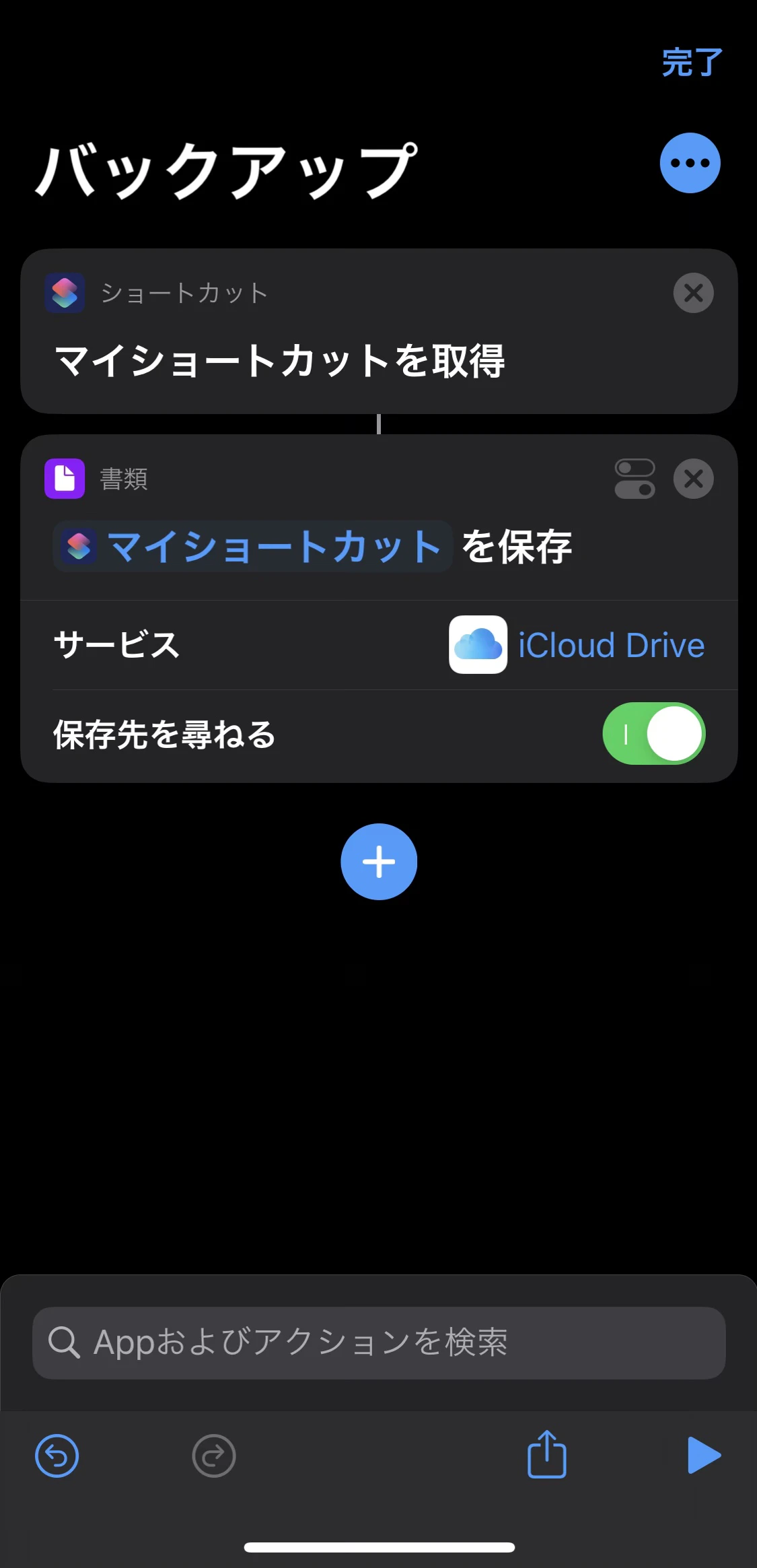This screenshot has height=1568, width=757.
Task: Share this バックアップ shortcut
Action: coord(546,1454)
